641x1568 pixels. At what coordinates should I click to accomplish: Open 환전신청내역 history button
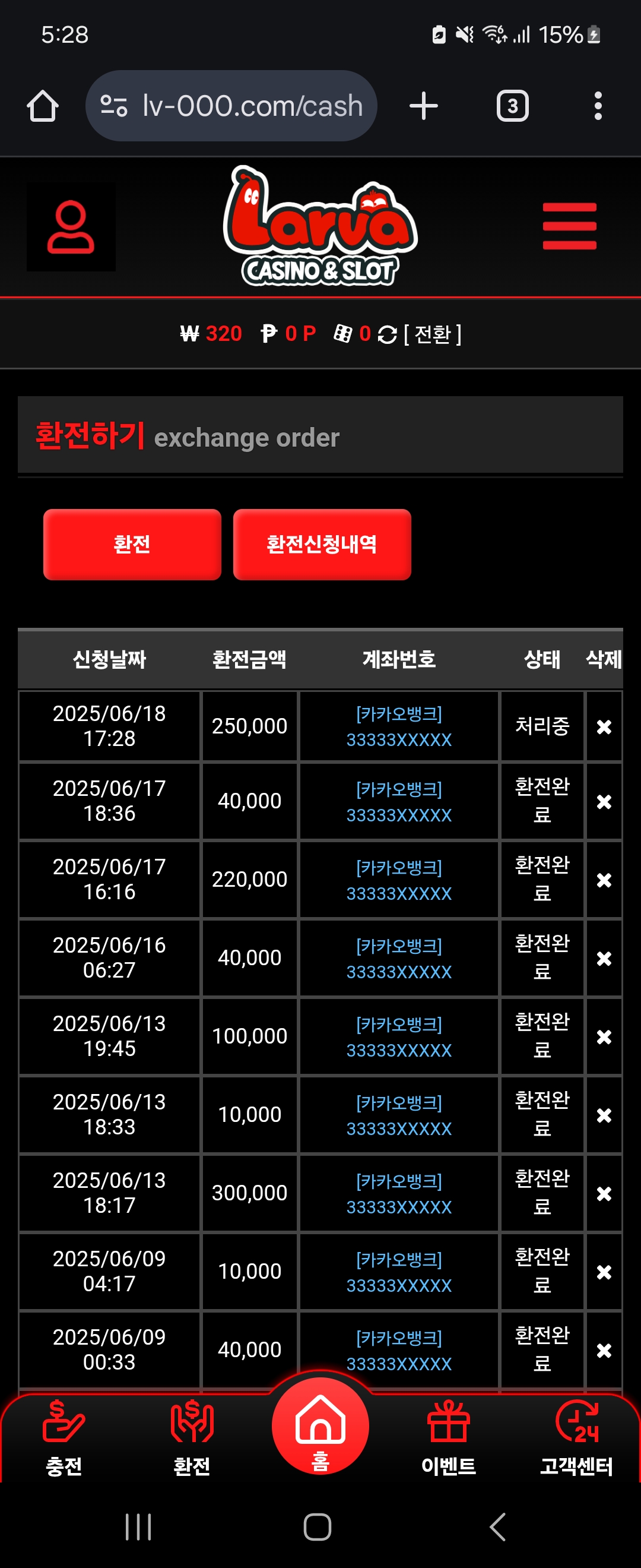[322, 544]
